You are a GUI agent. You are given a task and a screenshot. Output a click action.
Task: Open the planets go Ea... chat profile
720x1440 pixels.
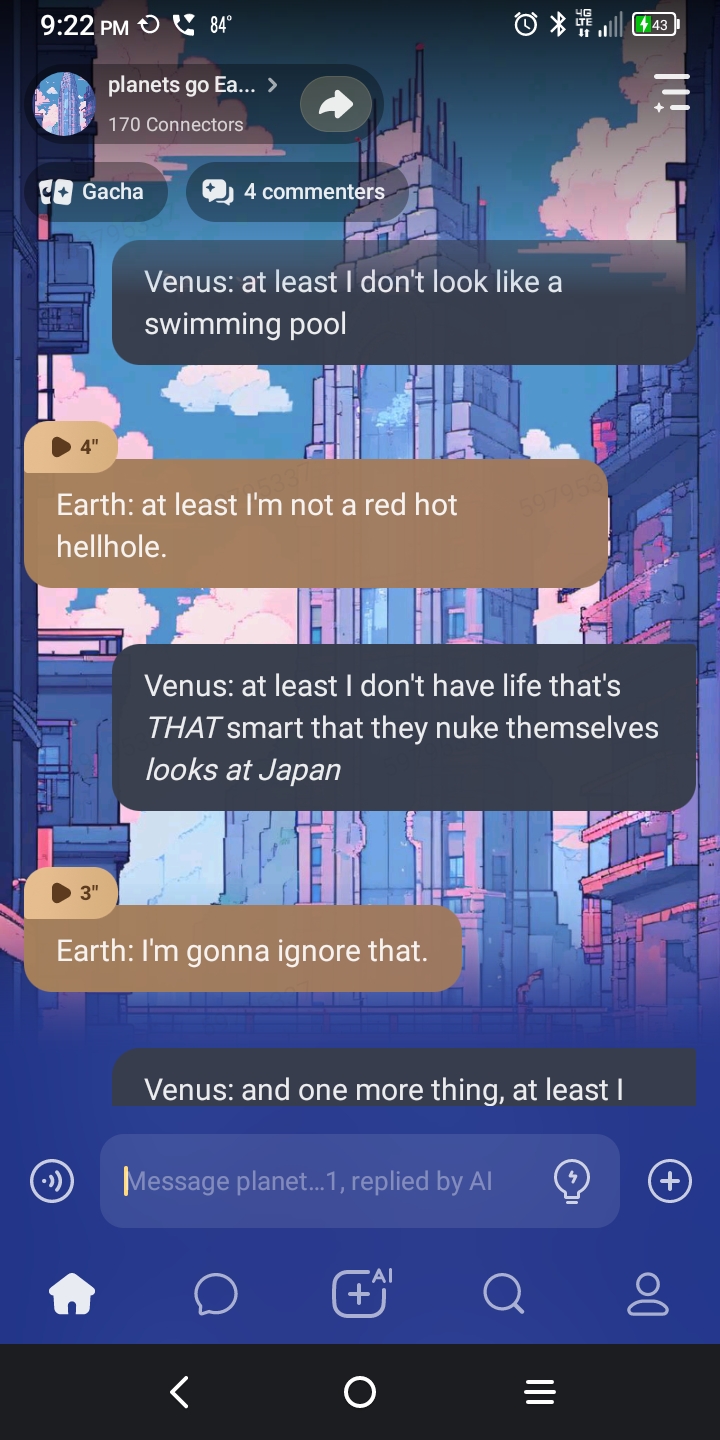click(x=175, y=102)
